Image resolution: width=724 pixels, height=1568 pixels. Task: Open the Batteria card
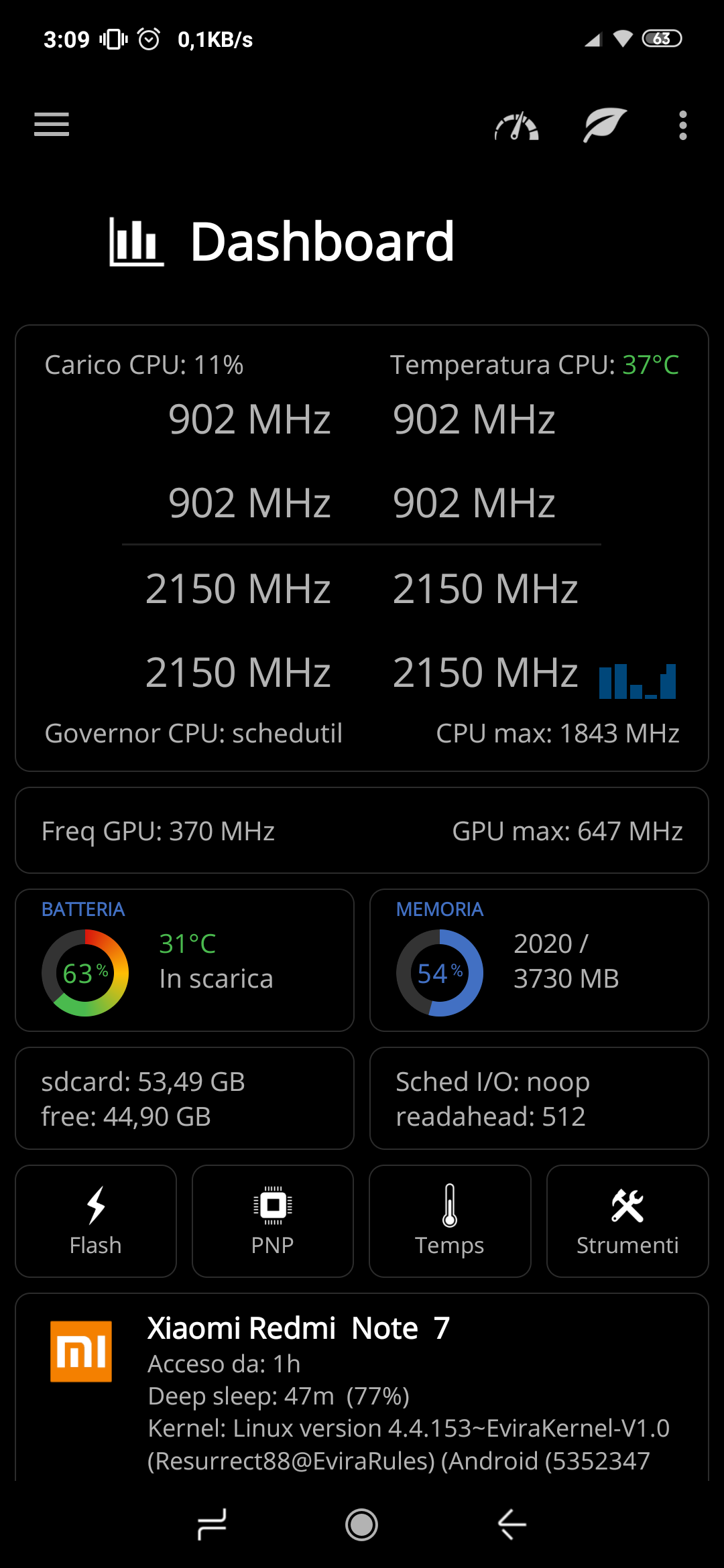[184, 960]
